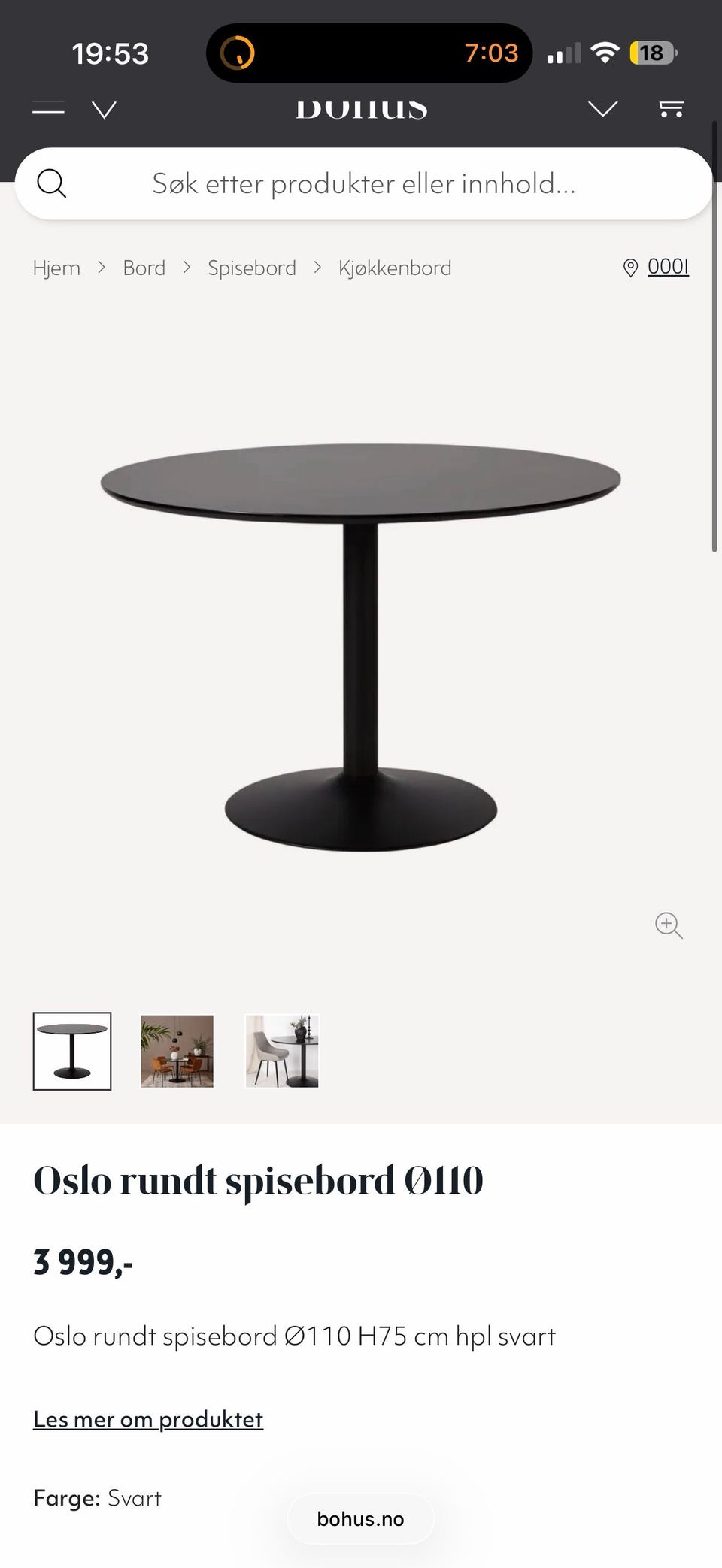
Task: Open the Kjøkkenbord breadcrumb link
Action: tap(395, 268)
